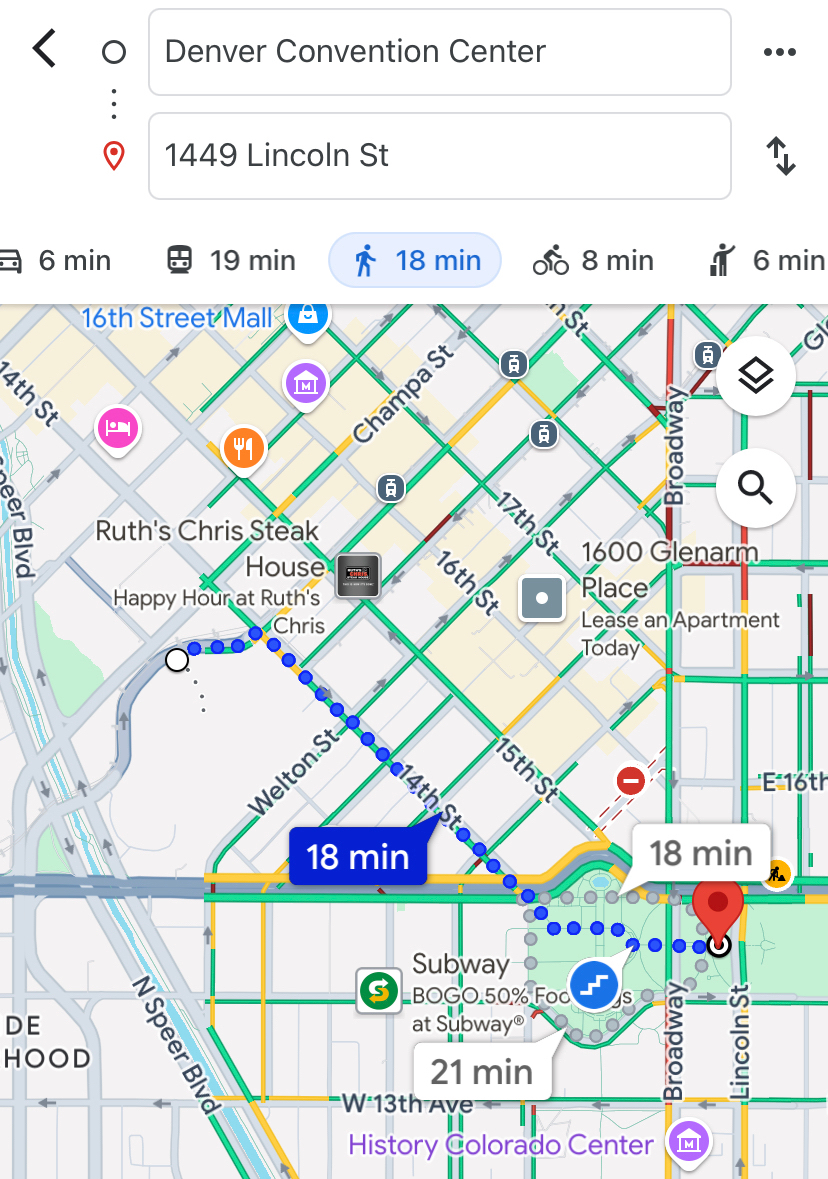828x1179 pixels.
Task: Open the pink hotel pin
Action: coord(118,429)
